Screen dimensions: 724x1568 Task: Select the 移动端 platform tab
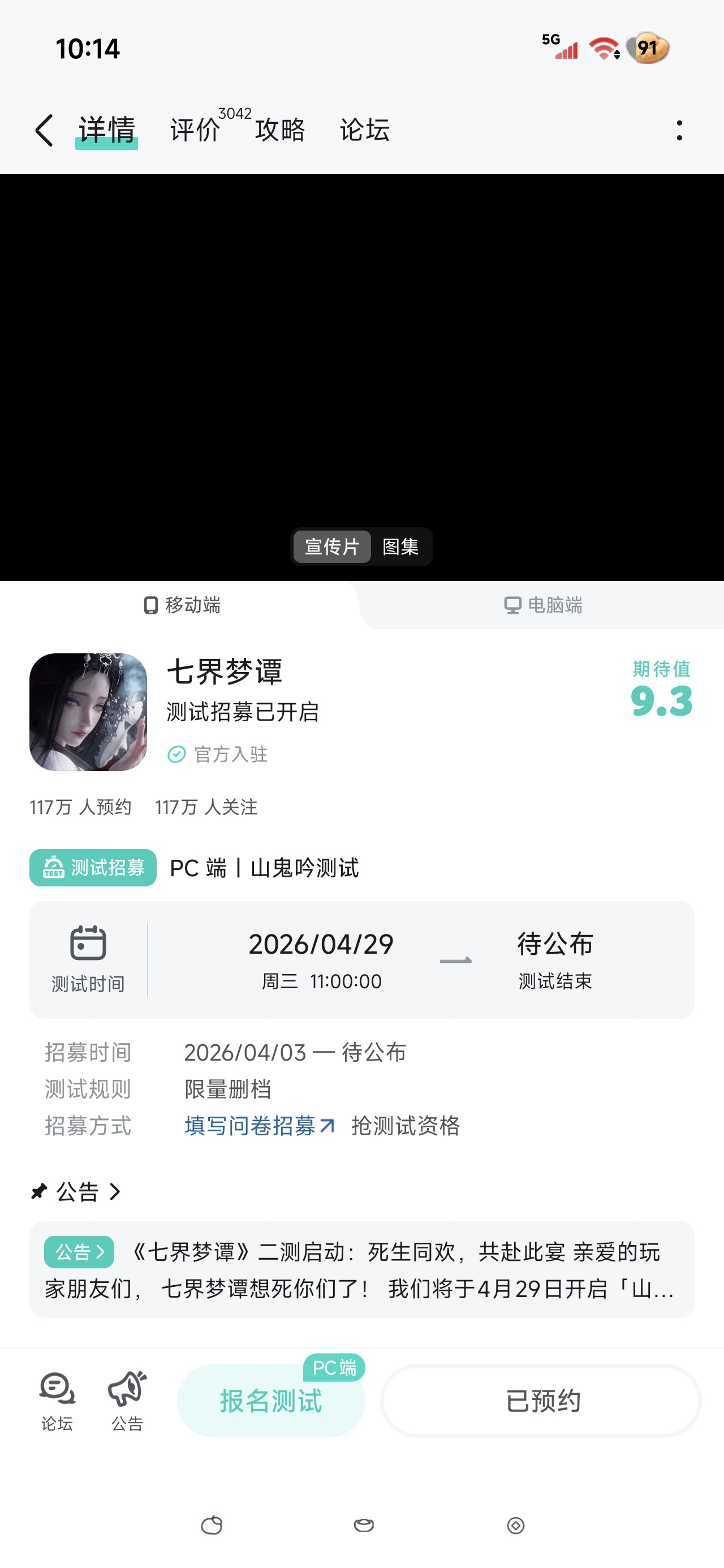182,605
